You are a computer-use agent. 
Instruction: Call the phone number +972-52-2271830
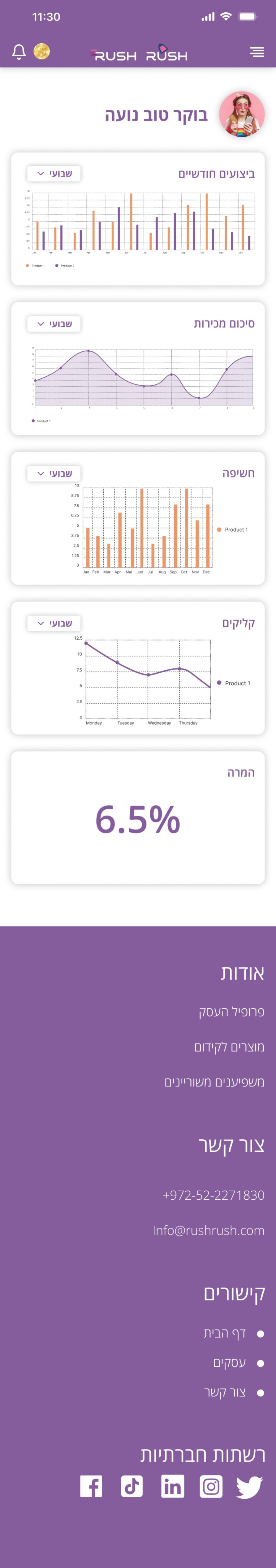(213, 1195)
